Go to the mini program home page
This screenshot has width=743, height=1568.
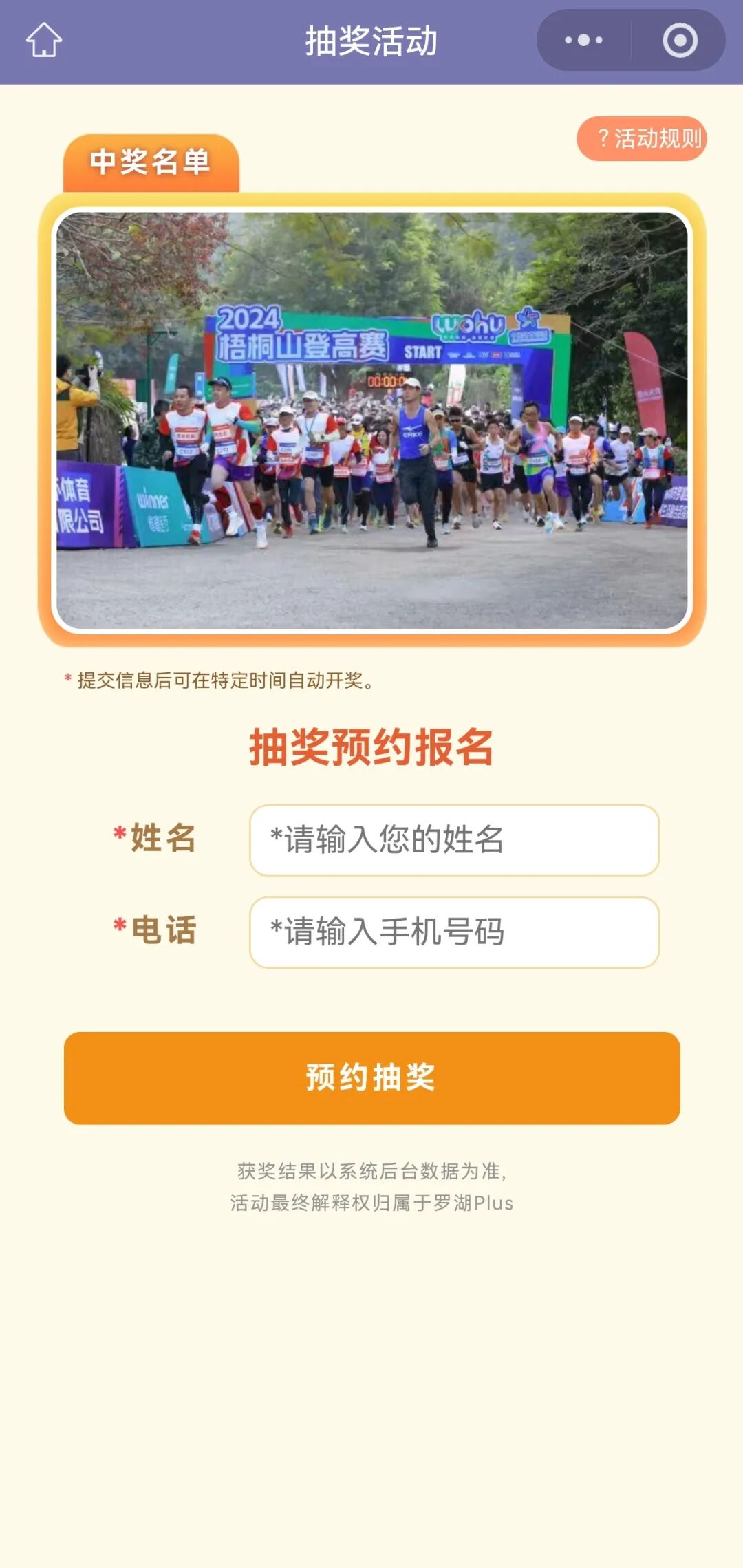point(44,41)
